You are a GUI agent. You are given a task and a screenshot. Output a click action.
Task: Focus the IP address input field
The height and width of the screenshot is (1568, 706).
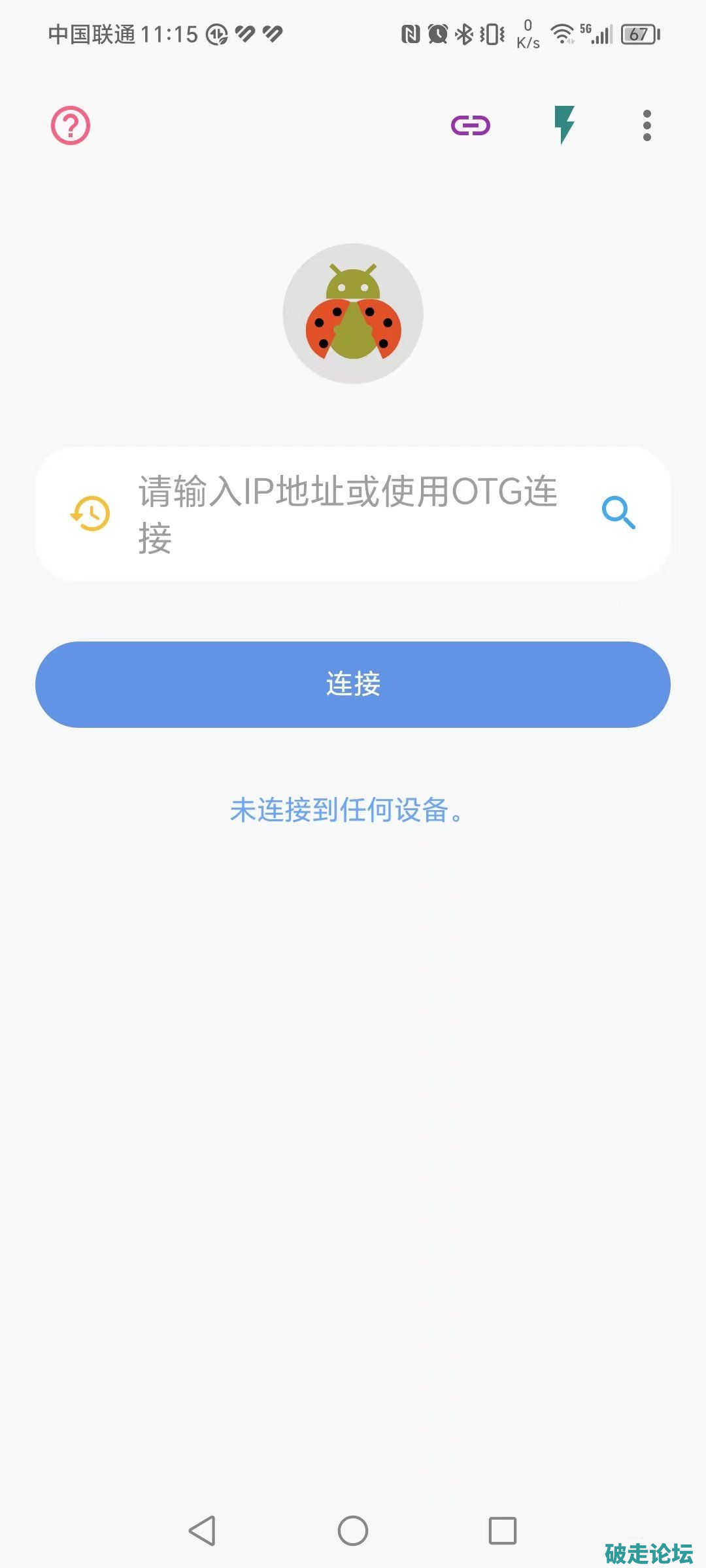(348, 514)
